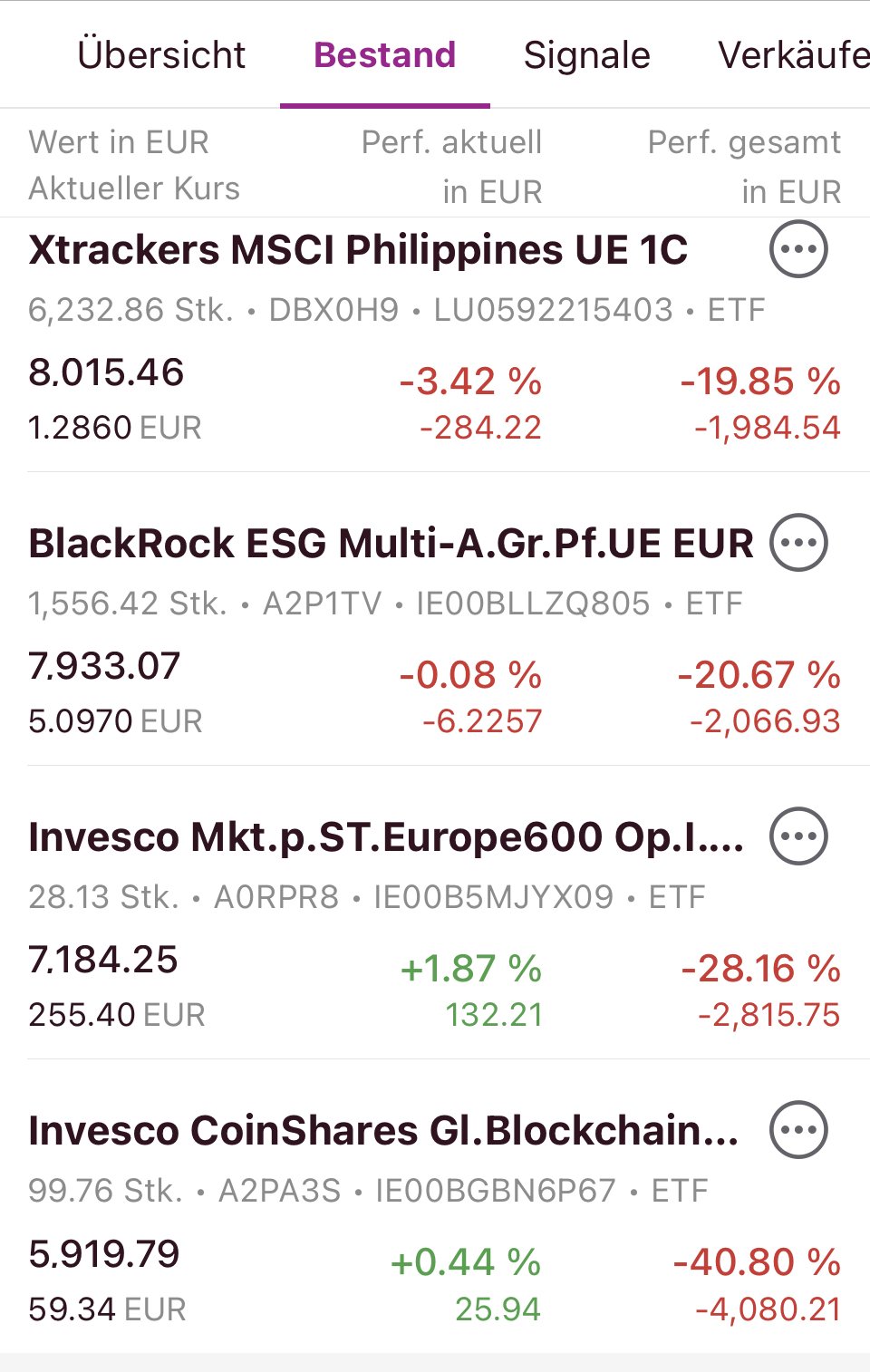
Task: Open more options for BlackRock ESG Multi-A
Action: [x=798, y=543]
